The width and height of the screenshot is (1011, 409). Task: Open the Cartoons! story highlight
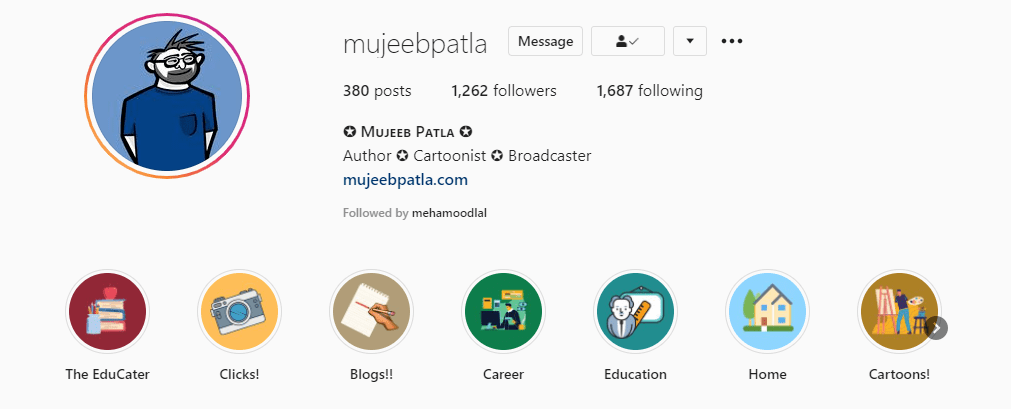(897, 312)
